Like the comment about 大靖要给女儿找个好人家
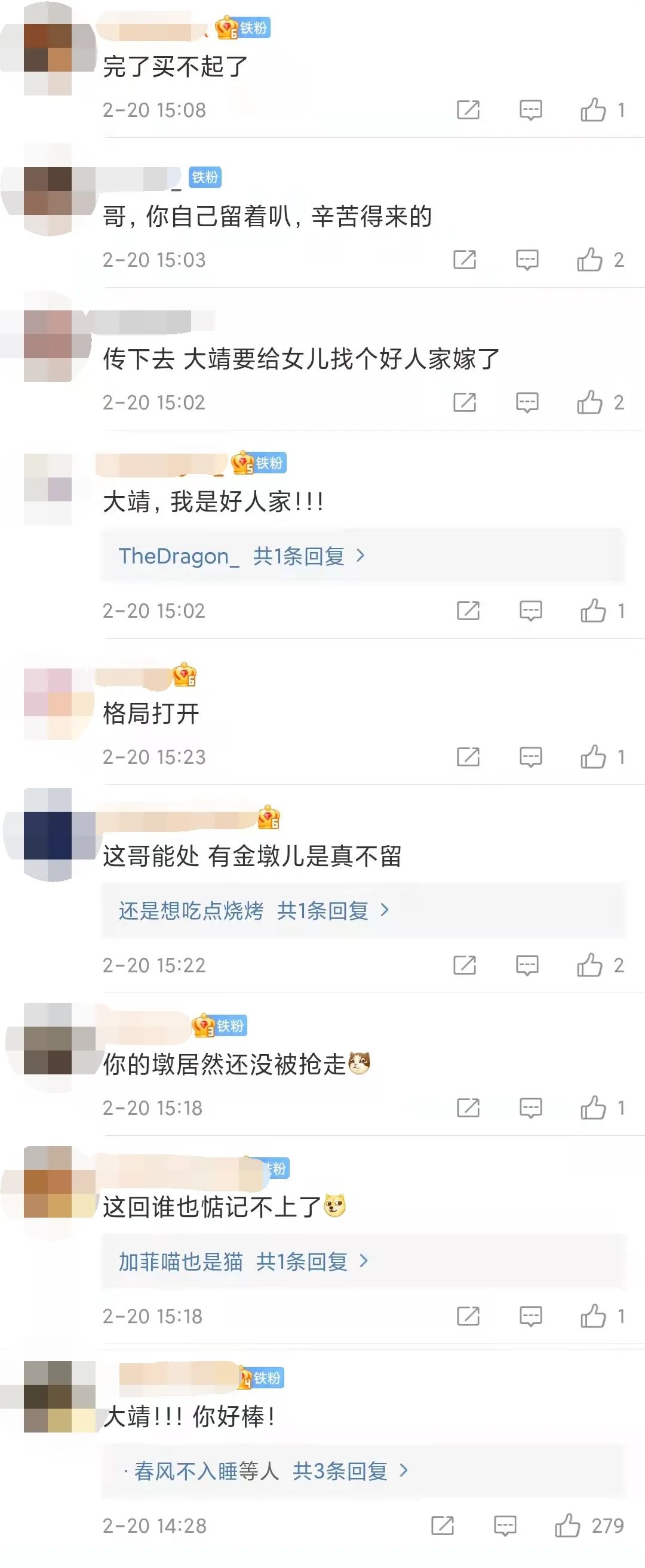This screenshot has height=1568, width=645. (x=589, y=402)
